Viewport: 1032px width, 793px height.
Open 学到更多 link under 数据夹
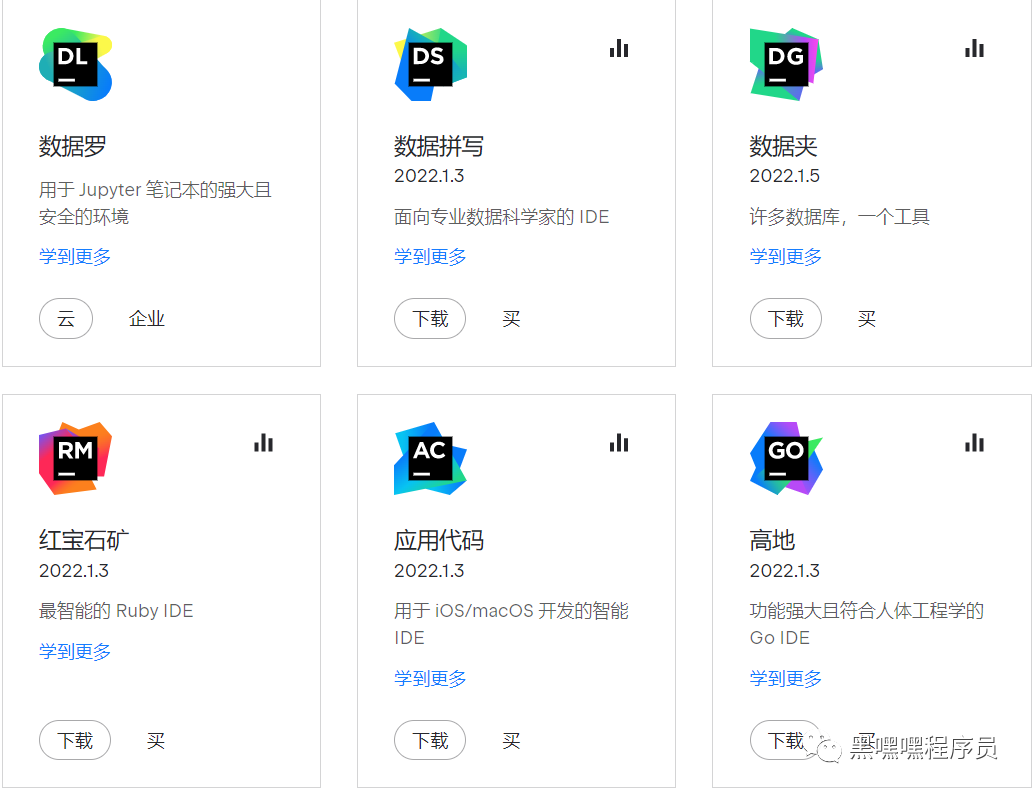(x=785, y=256)
